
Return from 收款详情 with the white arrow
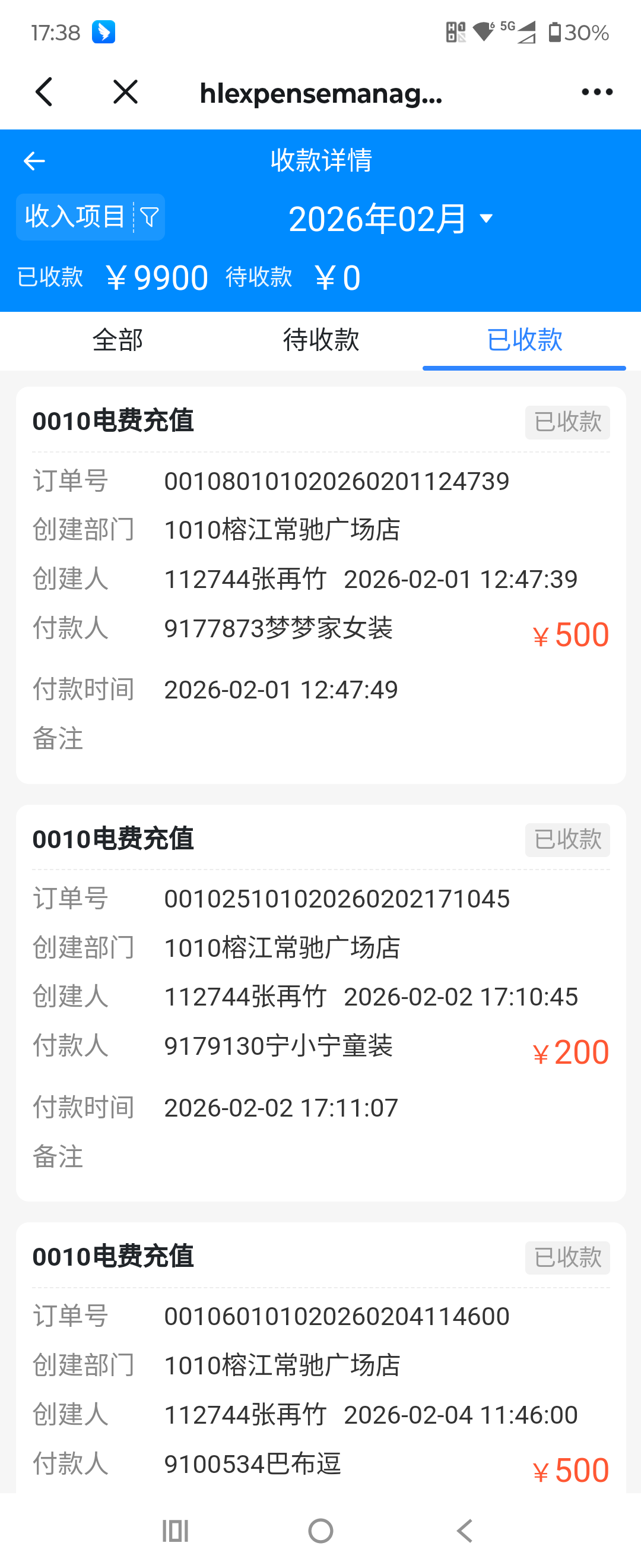(x=34, y=162)
